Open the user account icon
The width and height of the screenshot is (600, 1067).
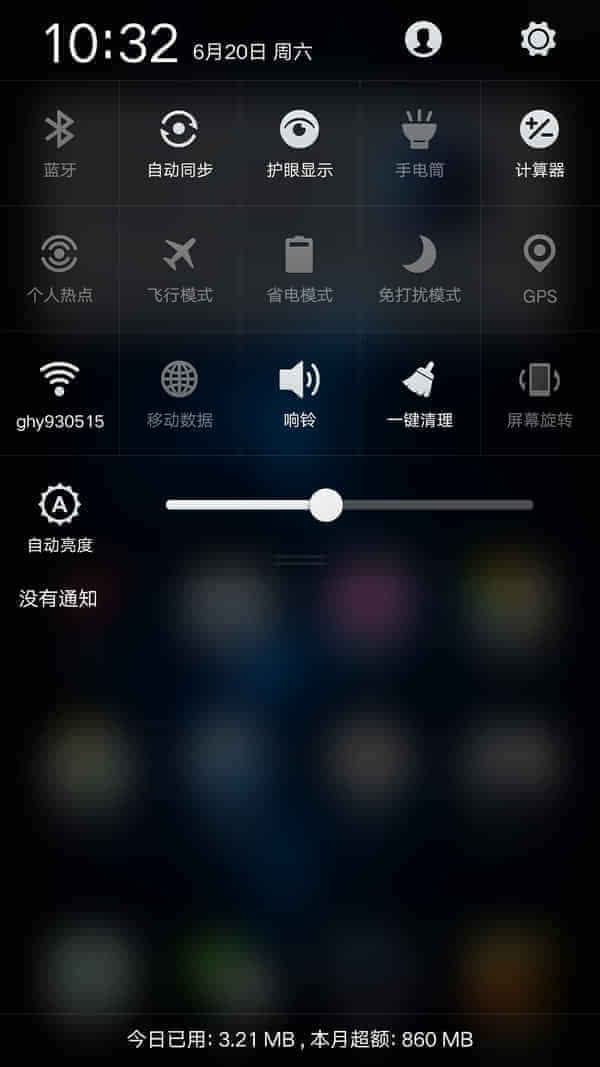click(423, 39)
